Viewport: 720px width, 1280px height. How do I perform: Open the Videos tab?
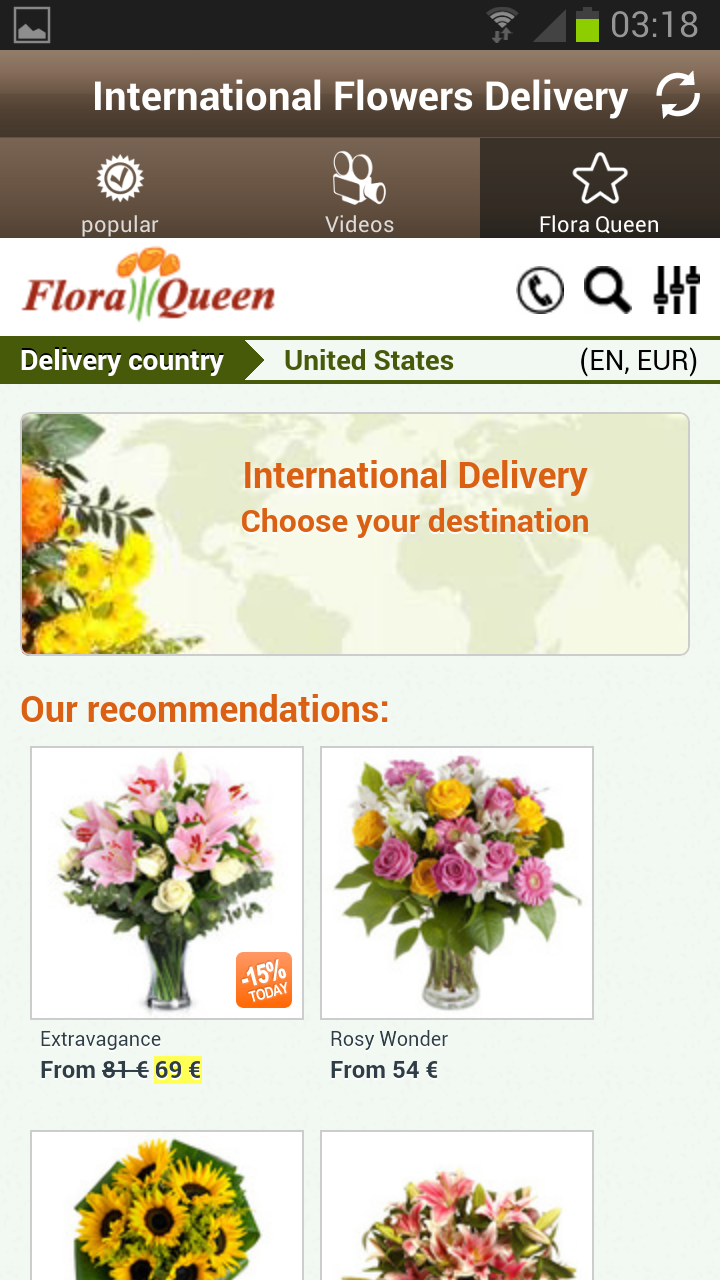tap(360, 190)
